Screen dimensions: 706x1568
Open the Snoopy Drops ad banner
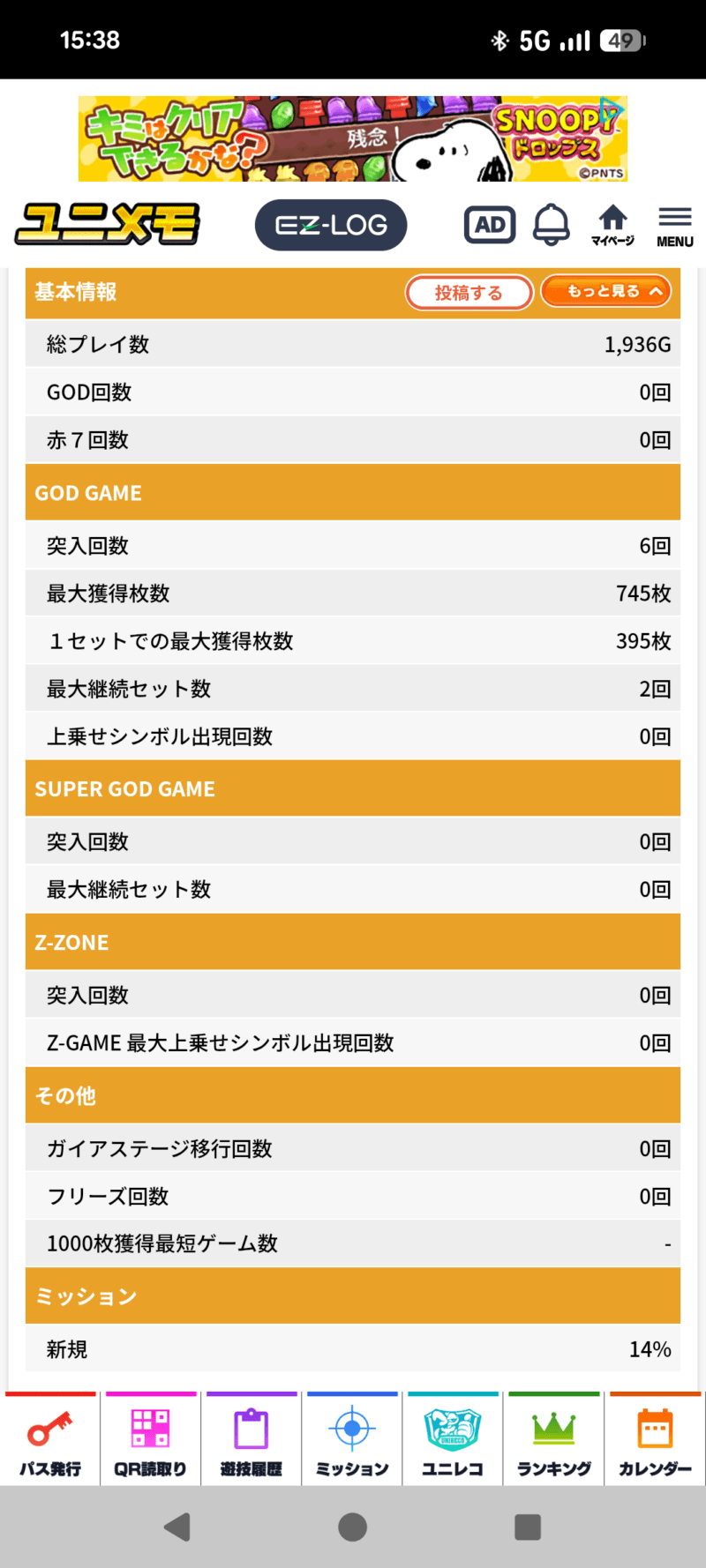pos(353,138)
